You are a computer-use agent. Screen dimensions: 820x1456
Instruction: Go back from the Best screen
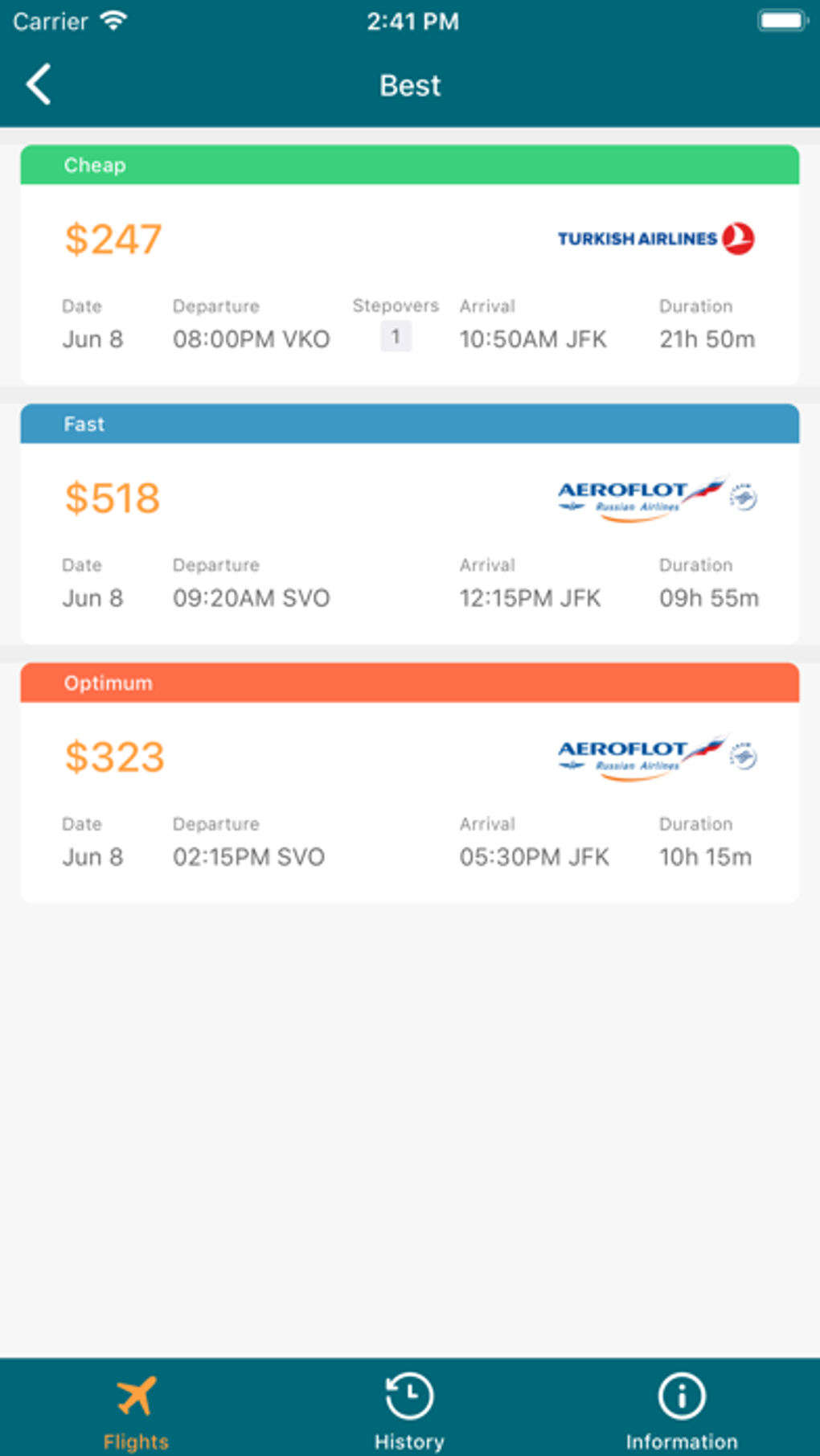point(39,84)
